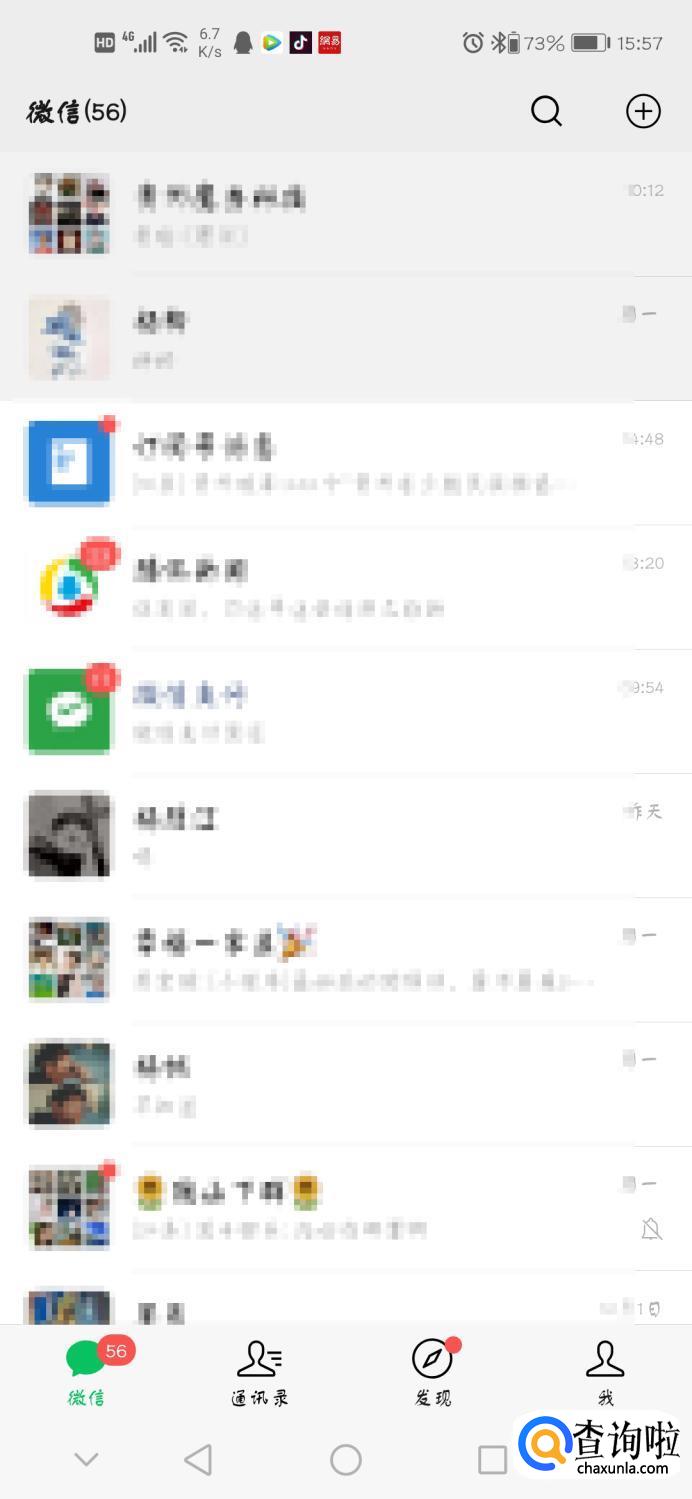Open the search magnifier icon
The width and height of the screenshot is (692, 1499).
click(x=546, y=111)
